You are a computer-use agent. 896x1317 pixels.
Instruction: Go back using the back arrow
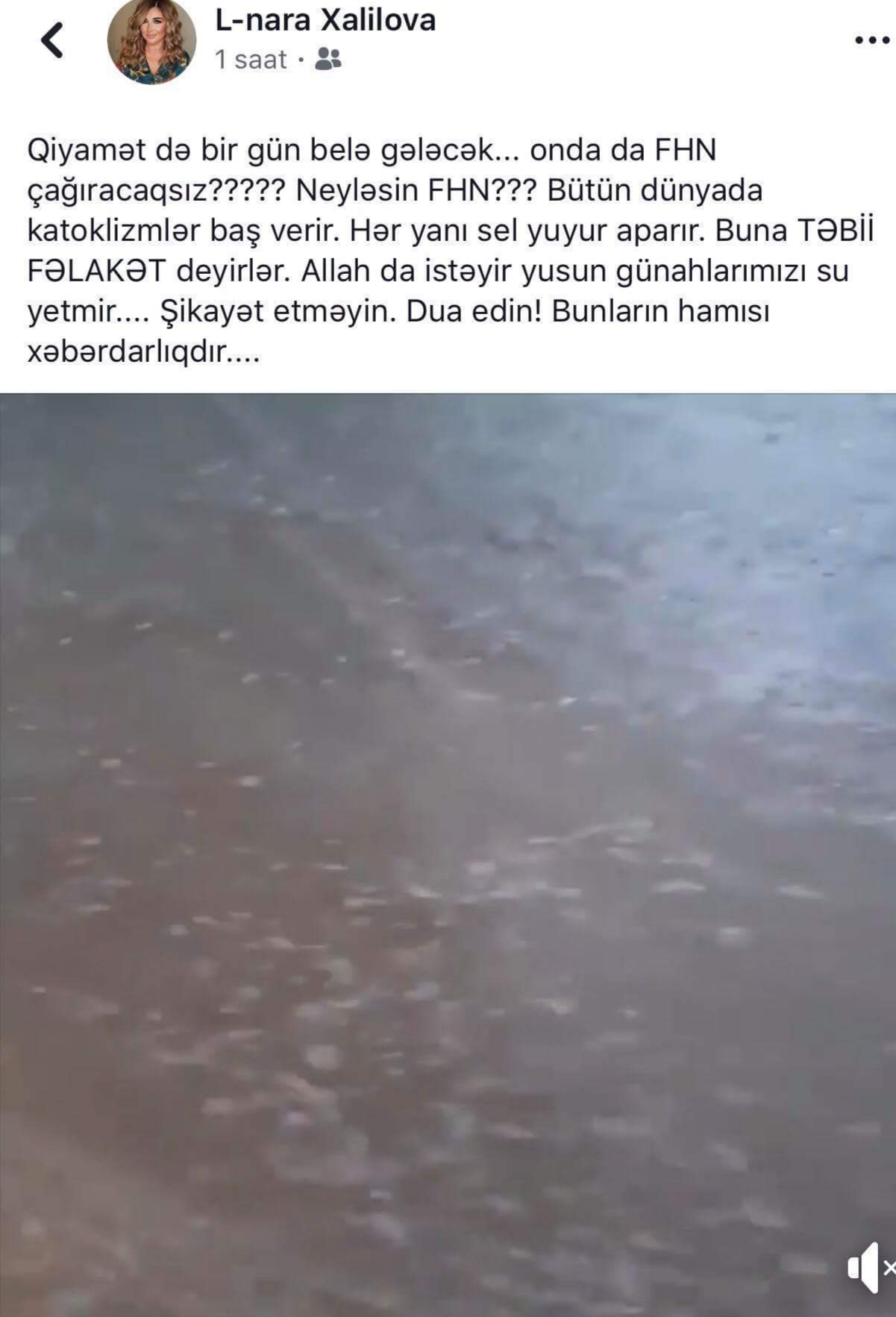click(52, 40)
